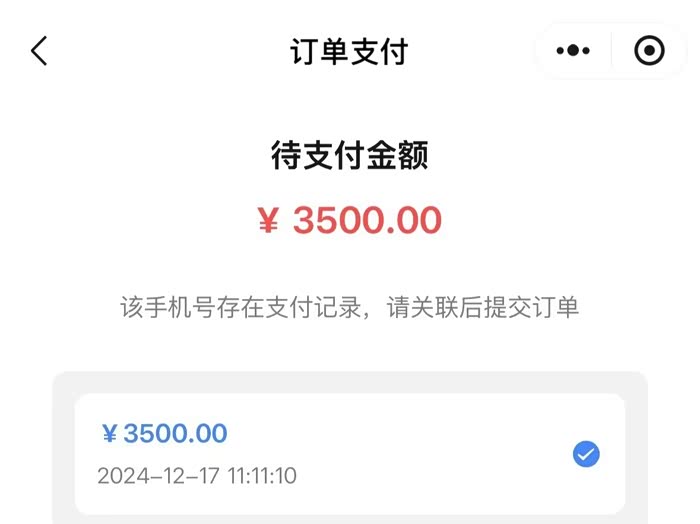Toggle the checkmark on the ¥3500.00 payment record
The width and height of the screenshot is (700, 524).
[586, 454]
